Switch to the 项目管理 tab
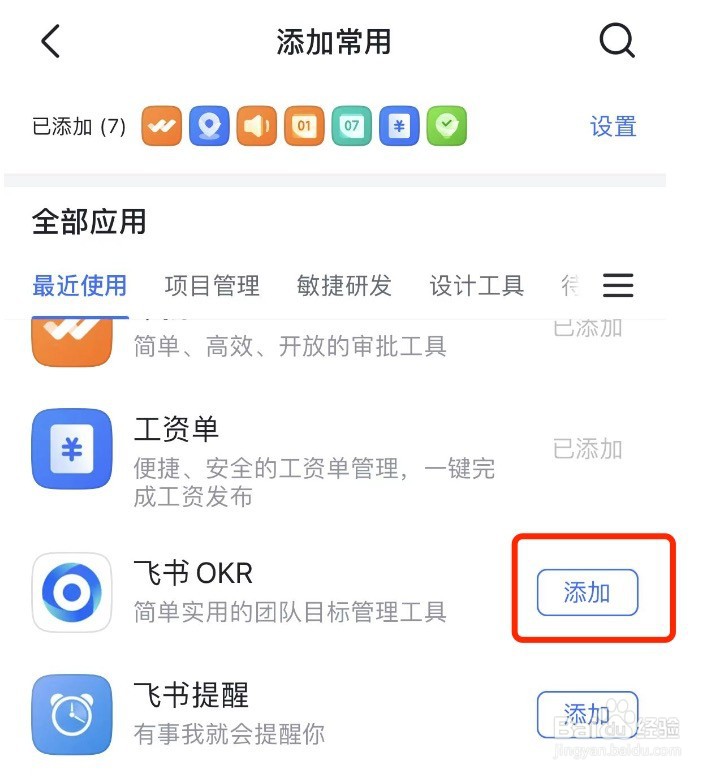This screenshot has width=722, height=776. [211, 285]
